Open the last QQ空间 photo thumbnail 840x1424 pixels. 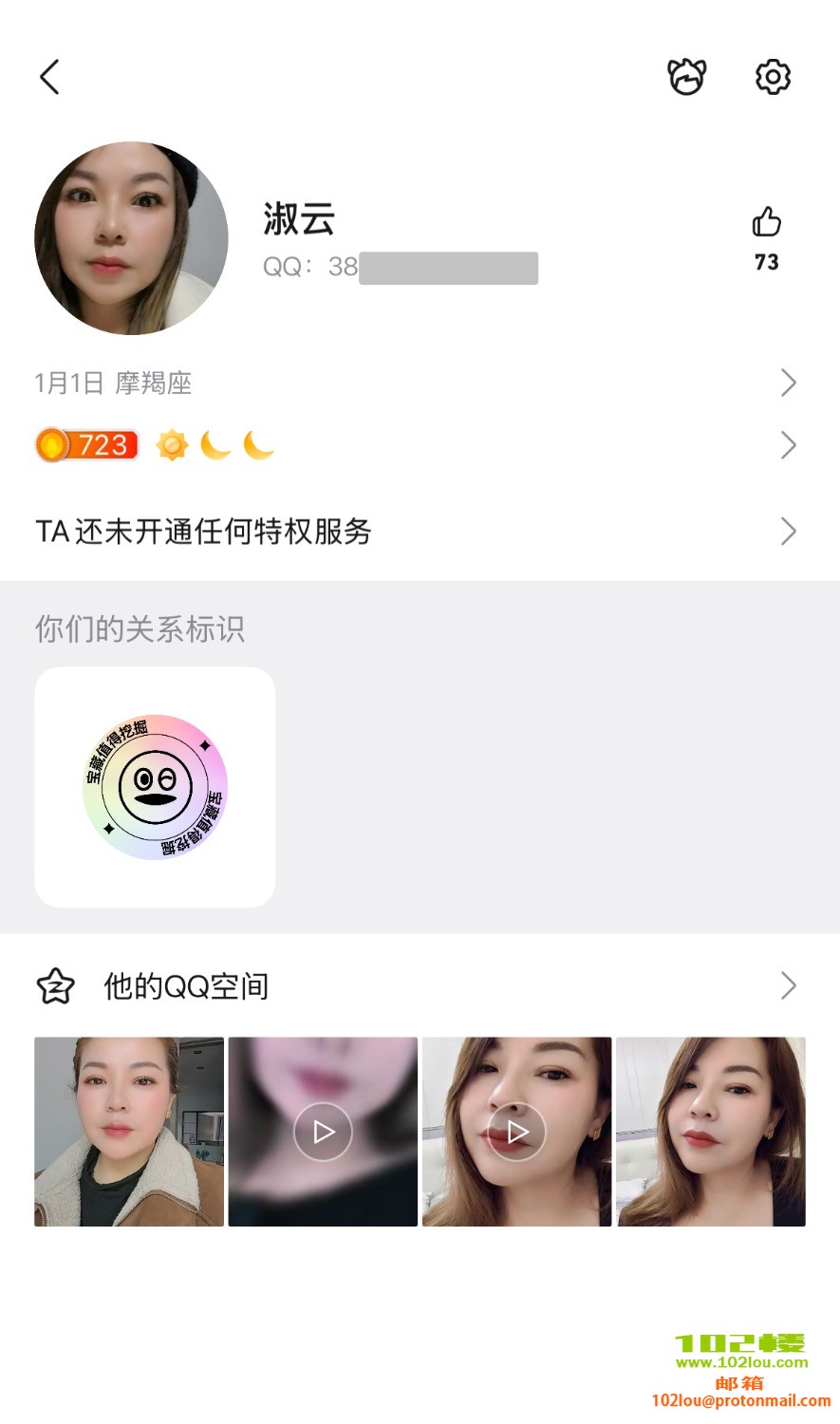(x=711, y=1132)
